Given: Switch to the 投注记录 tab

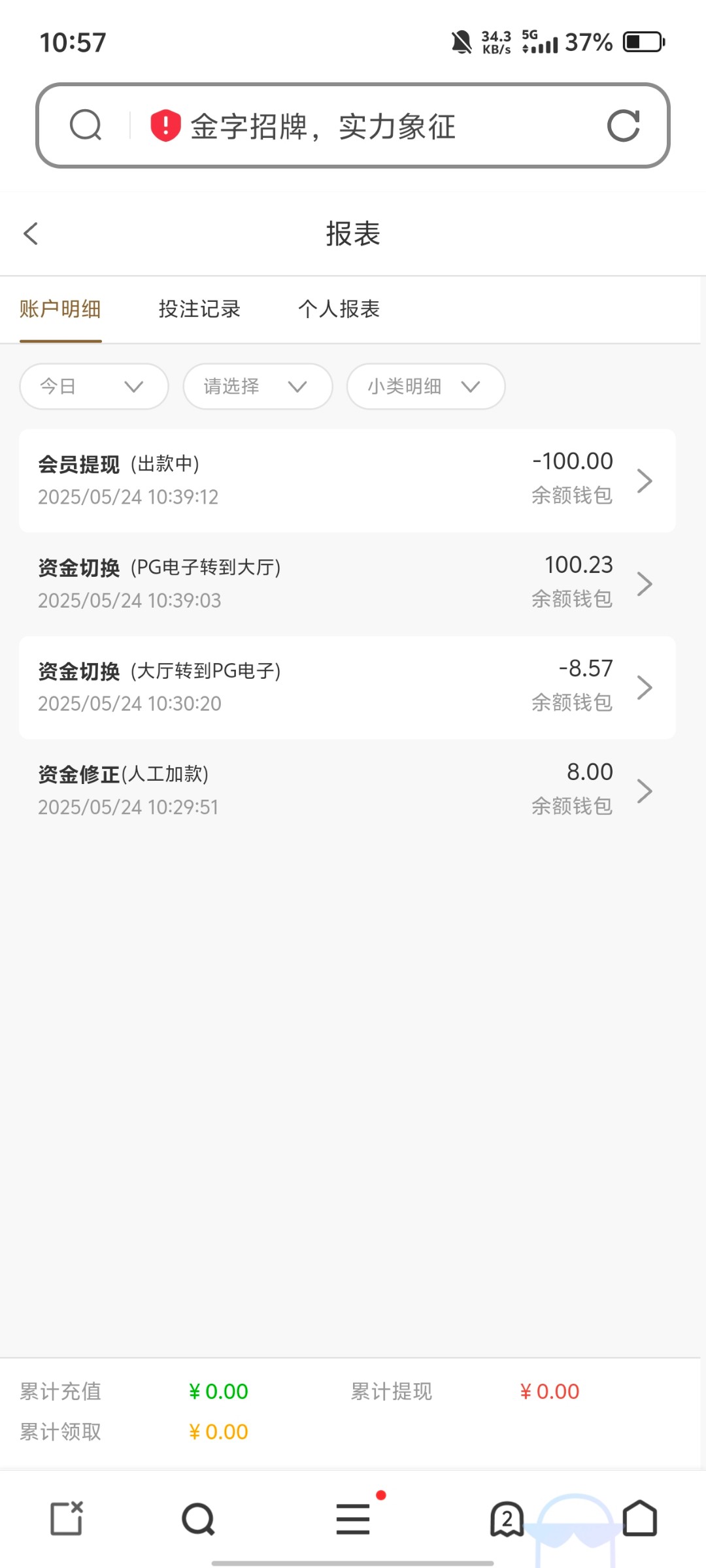Looking at the screenshot, I should pos(199,309).
